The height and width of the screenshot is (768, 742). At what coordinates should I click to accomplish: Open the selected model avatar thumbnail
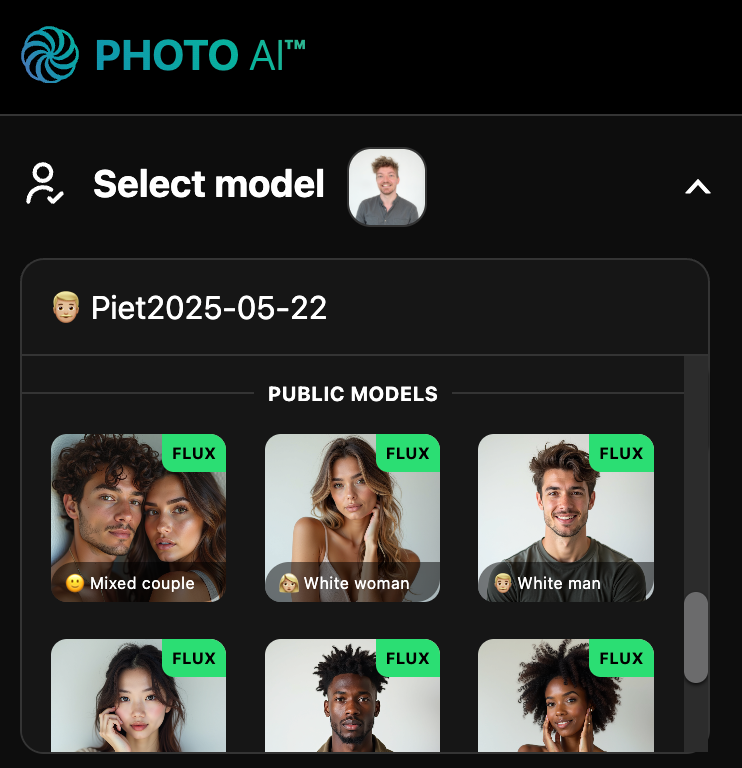387,187
